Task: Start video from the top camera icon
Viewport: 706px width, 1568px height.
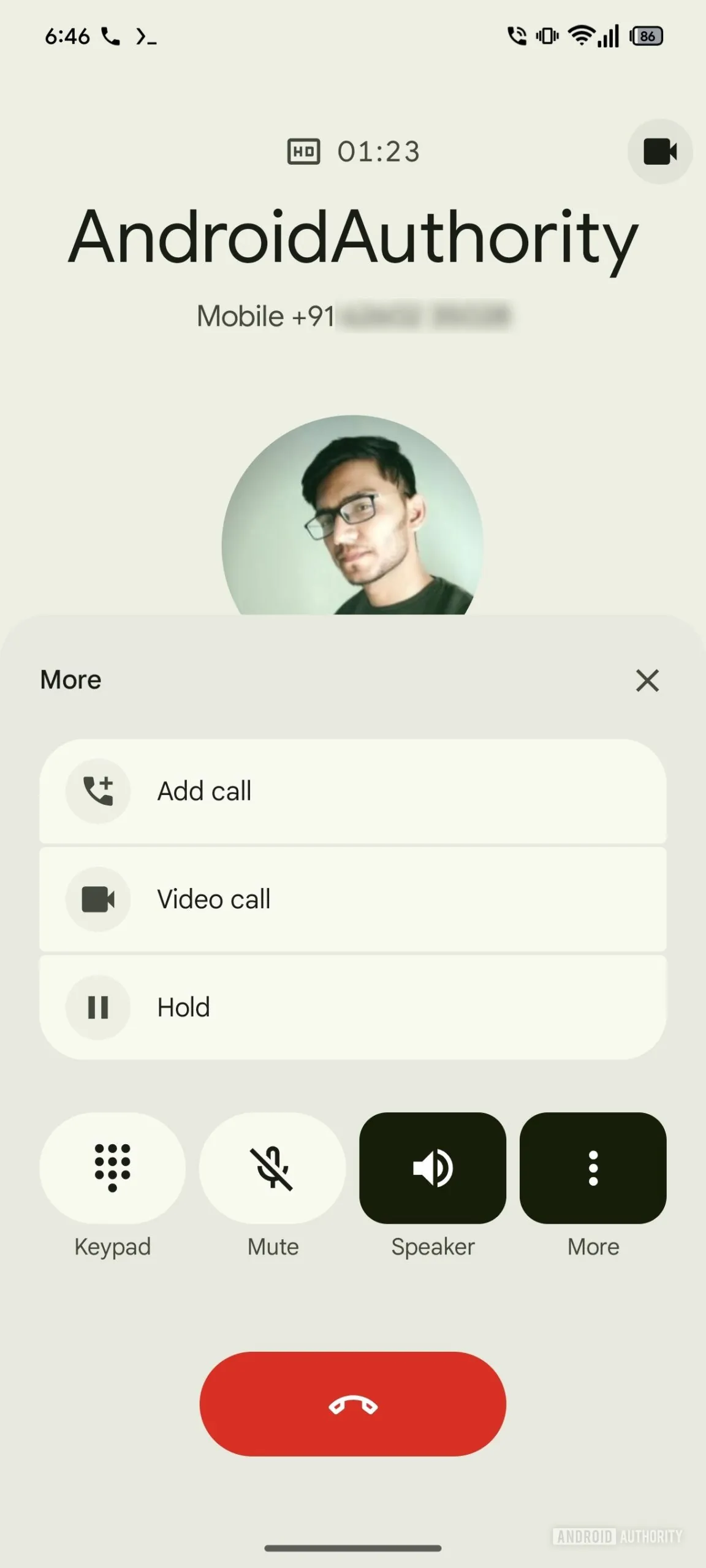Action: click(x=659, y=151)
